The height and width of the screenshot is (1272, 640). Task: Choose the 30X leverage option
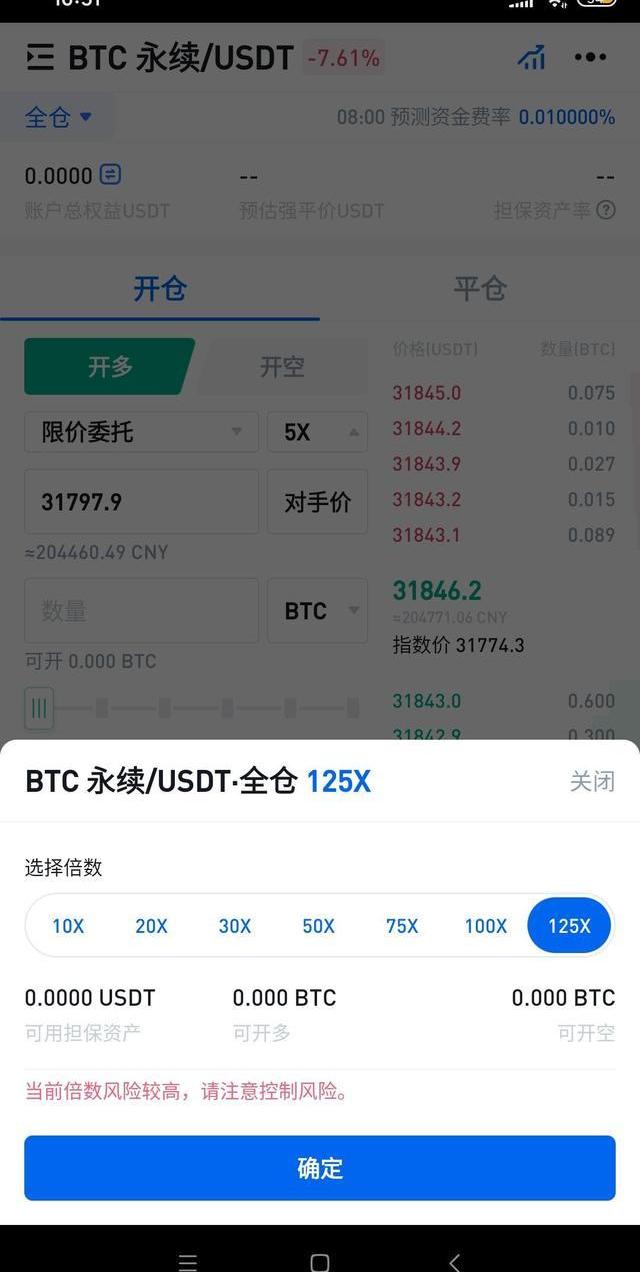(x=235, y=926)
